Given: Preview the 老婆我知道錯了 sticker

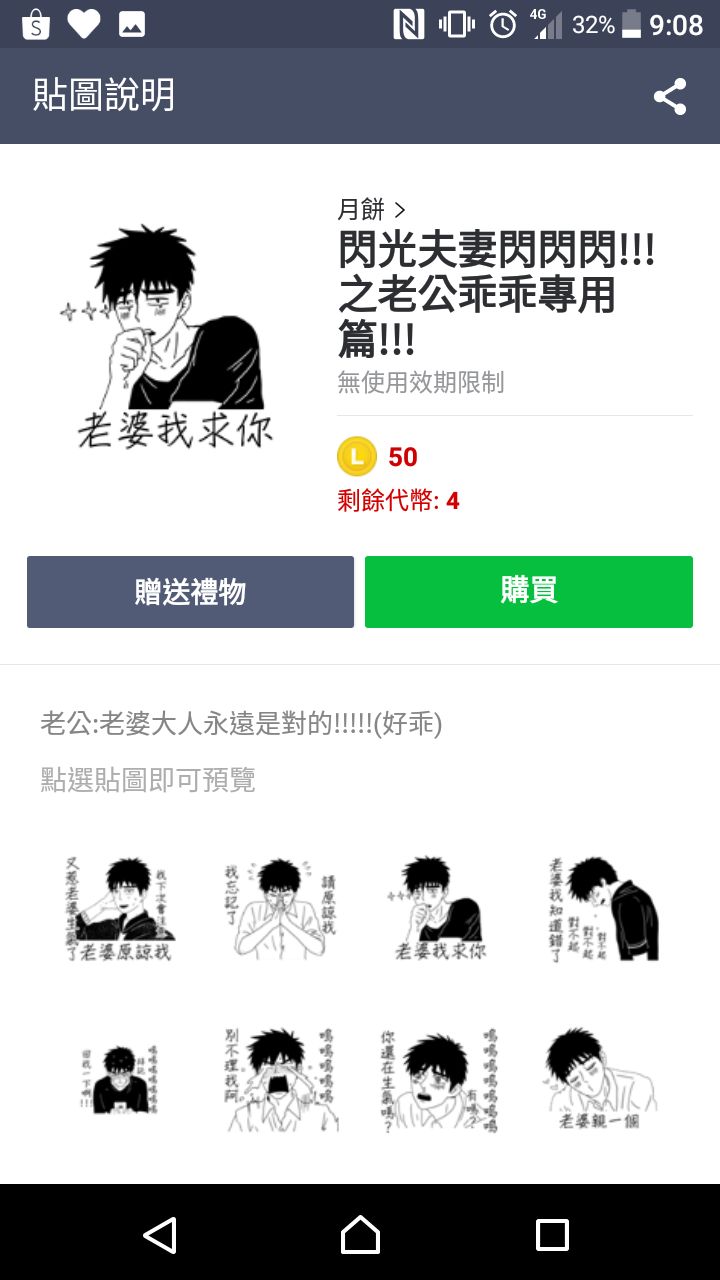Looking at the screenshot, I should point(600,909).
